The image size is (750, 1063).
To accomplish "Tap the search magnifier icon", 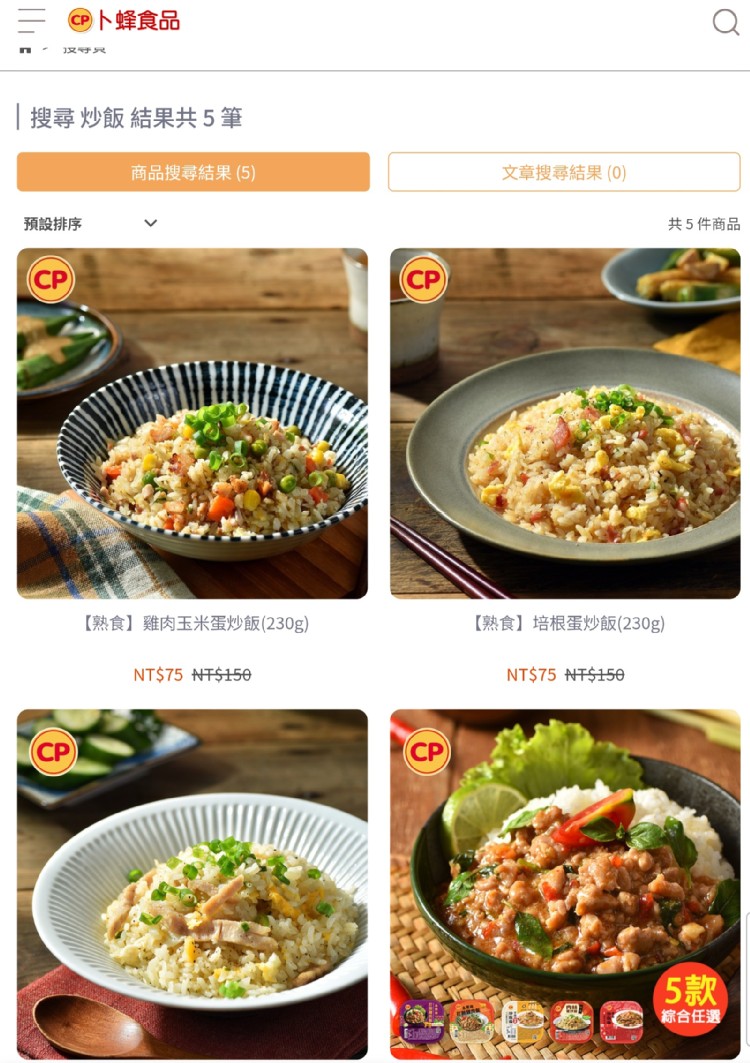I will point(725,22).
